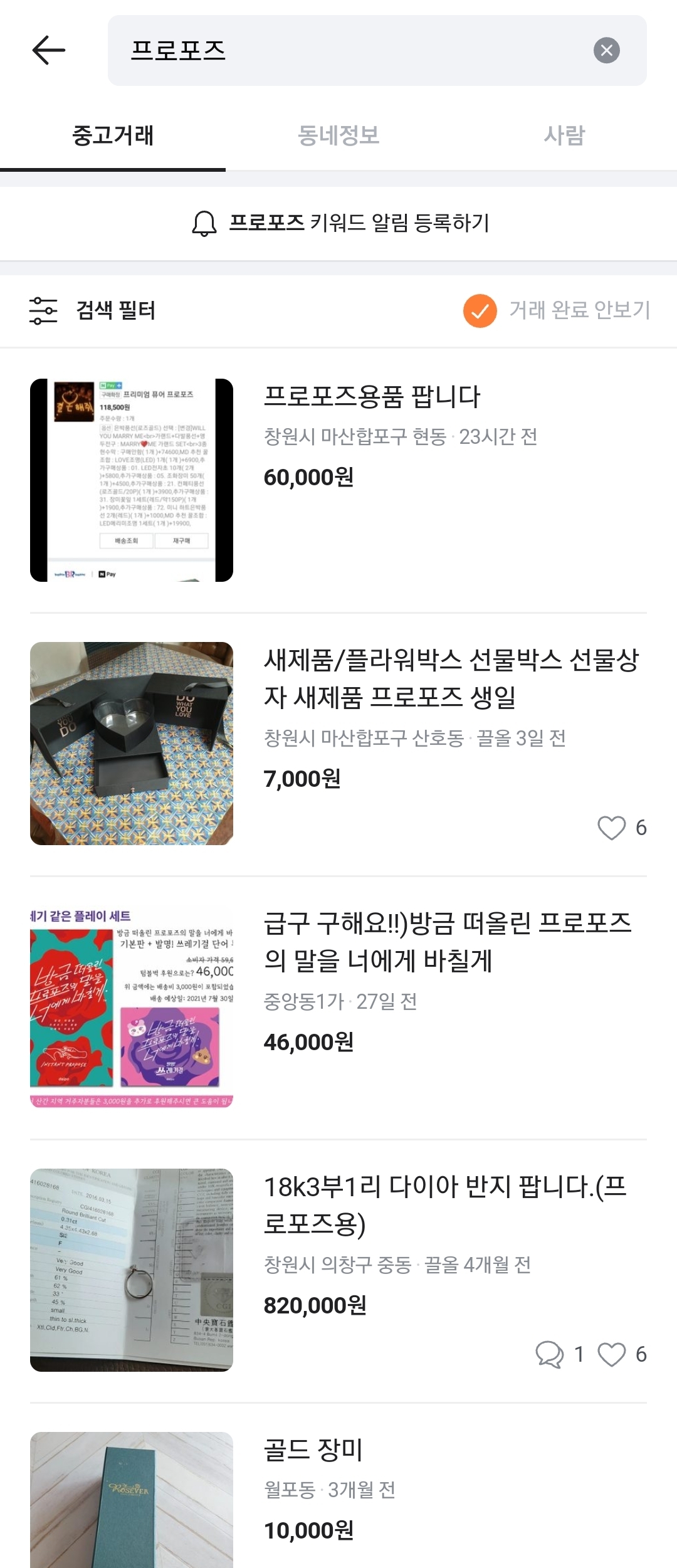Screen dimensions: 677x1568
Task: Open 검색 필터 options
Action: 92,310
